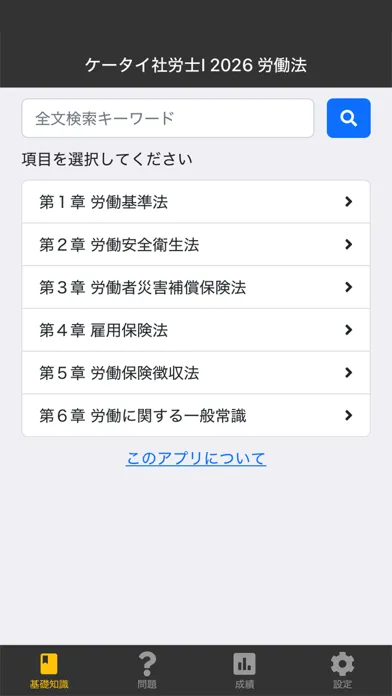
Task: Open the 設定 tab
Action: (342, 670)
